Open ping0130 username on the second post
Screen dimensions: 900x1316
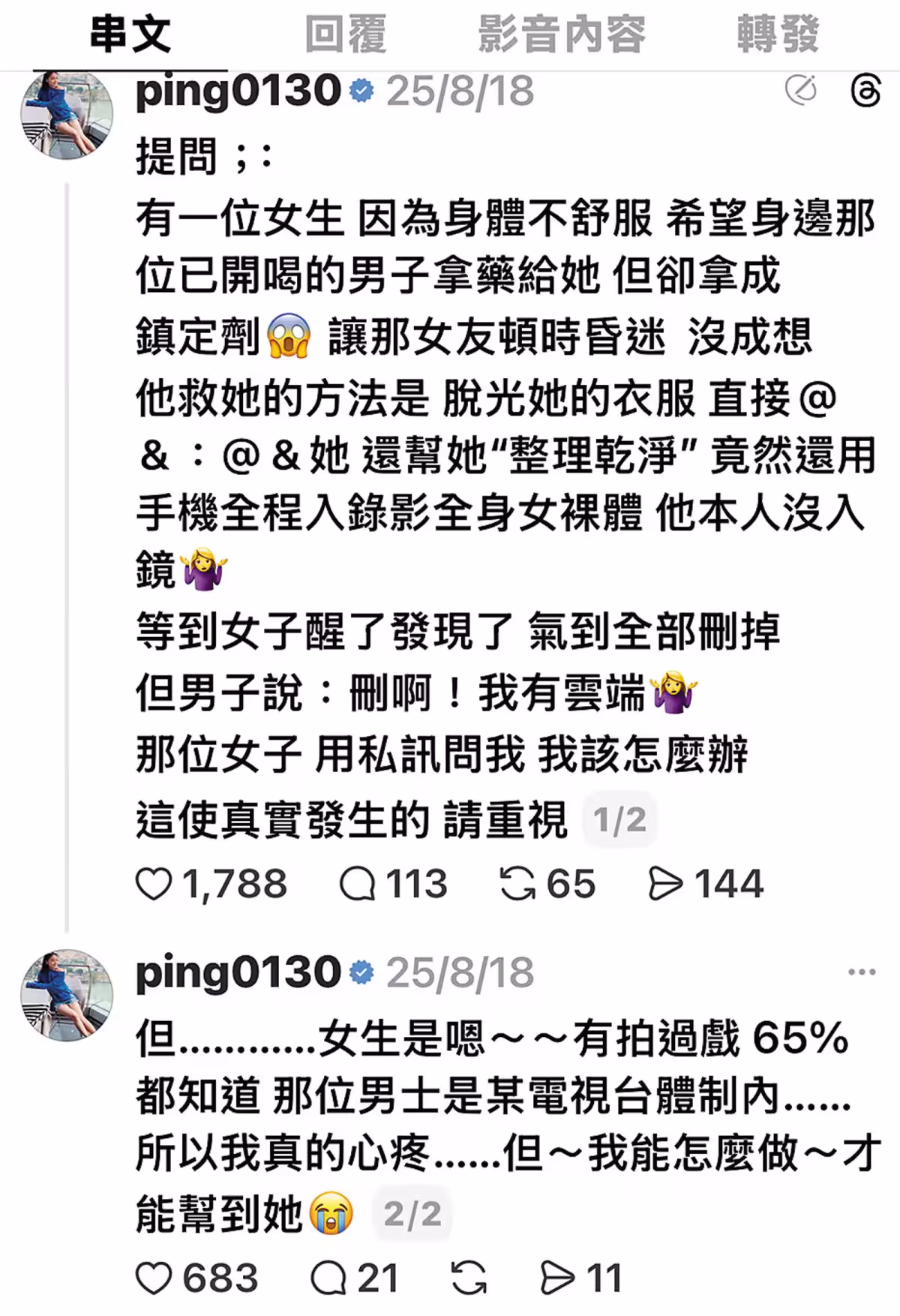pyautogui.click(x=238, y=972)
